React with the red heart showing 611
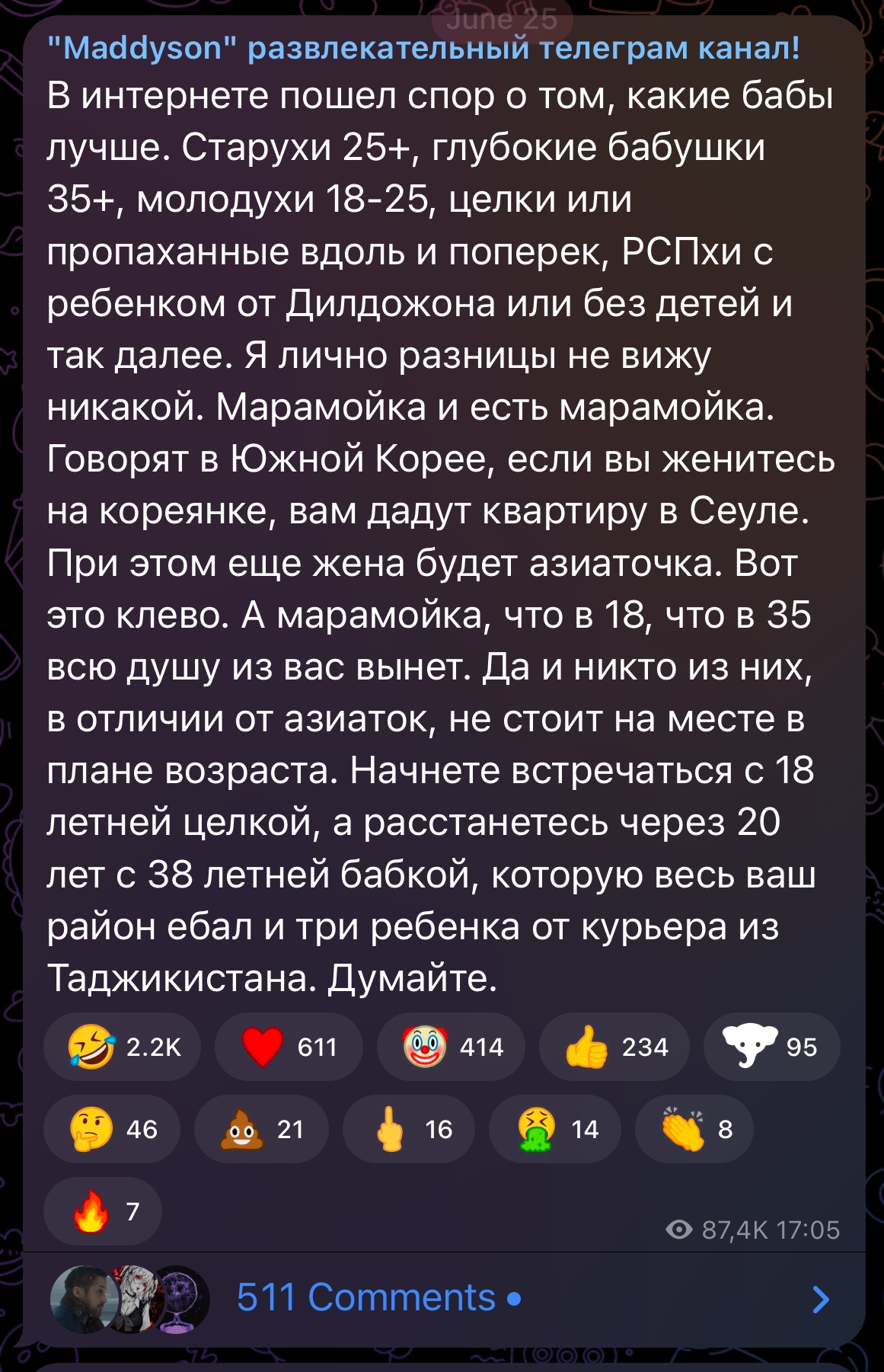Viewport: 884px width, 1372px height. (289, 1046)
